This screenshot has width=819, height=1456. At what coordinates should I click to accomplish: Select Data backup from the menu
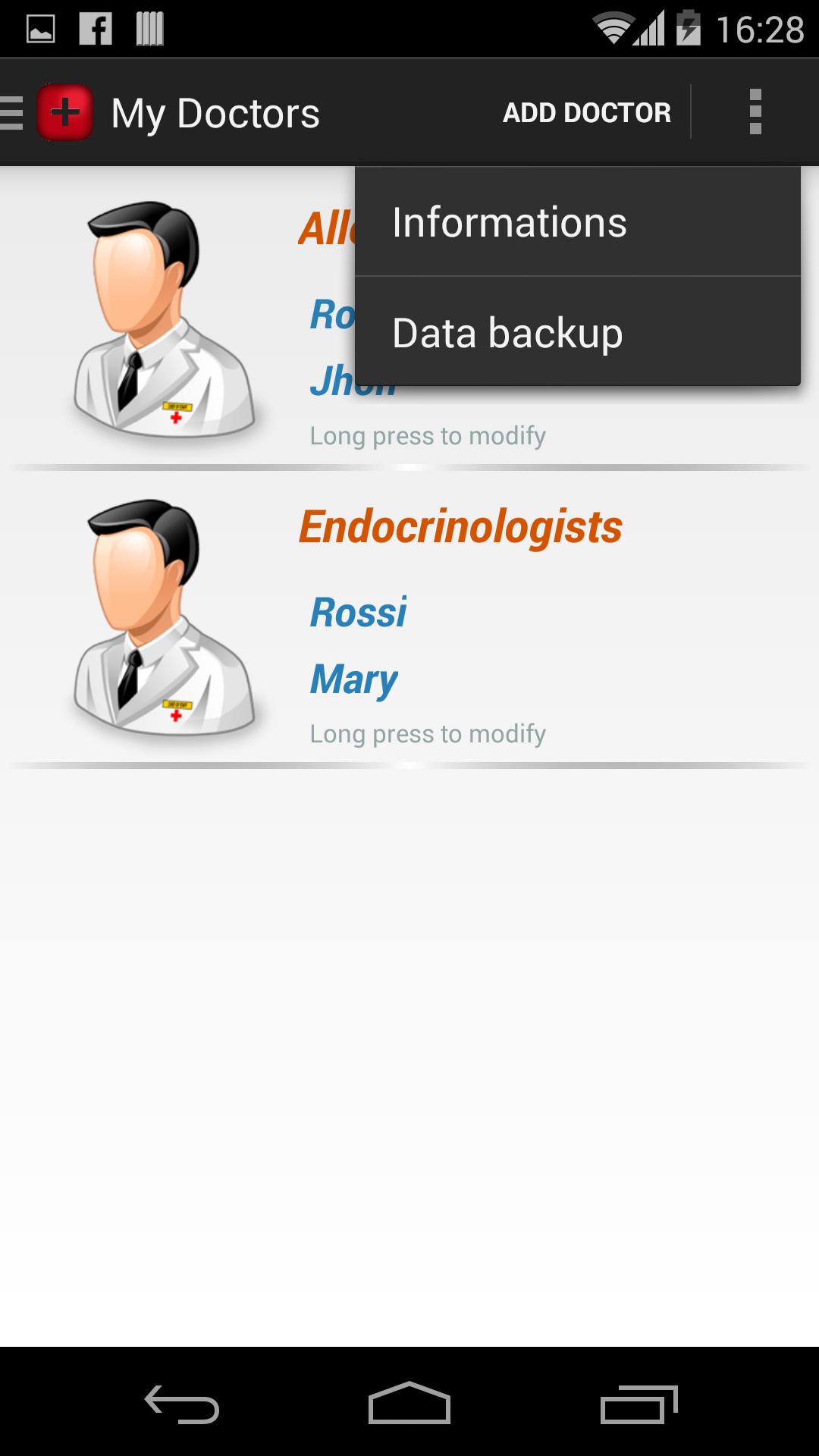[x=506, y=331]
